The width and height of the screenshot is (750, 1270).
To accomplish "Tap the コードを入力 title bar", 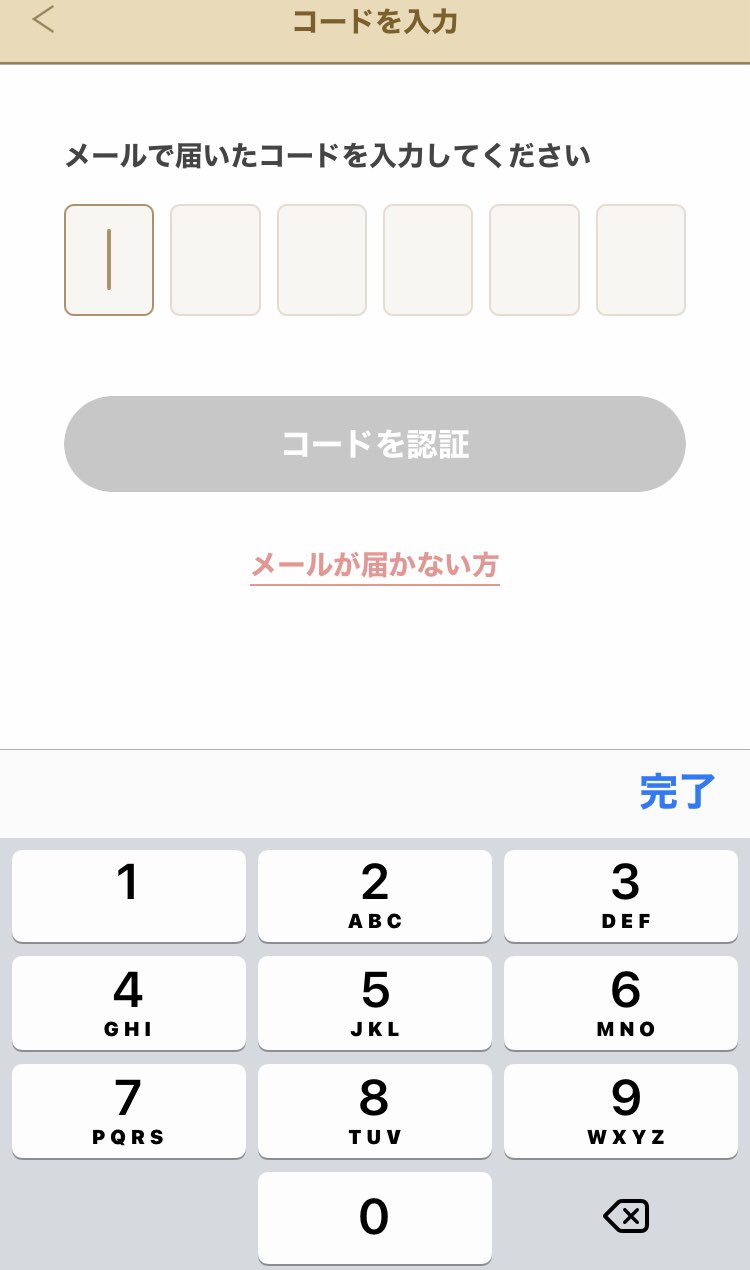I will point(374,20).
